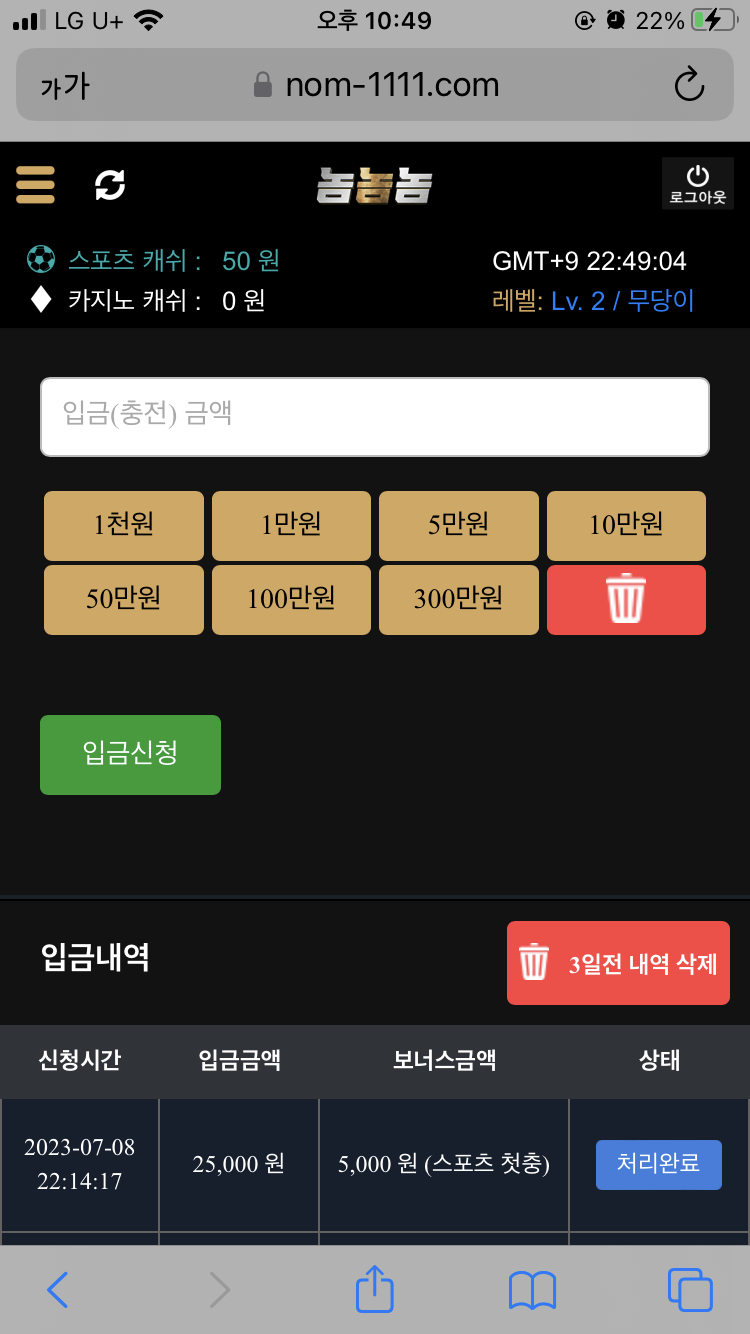Tap the 로그아웃 power button
The width and height of the screenshot is (750, 1334).
click(x=698, y=184)
